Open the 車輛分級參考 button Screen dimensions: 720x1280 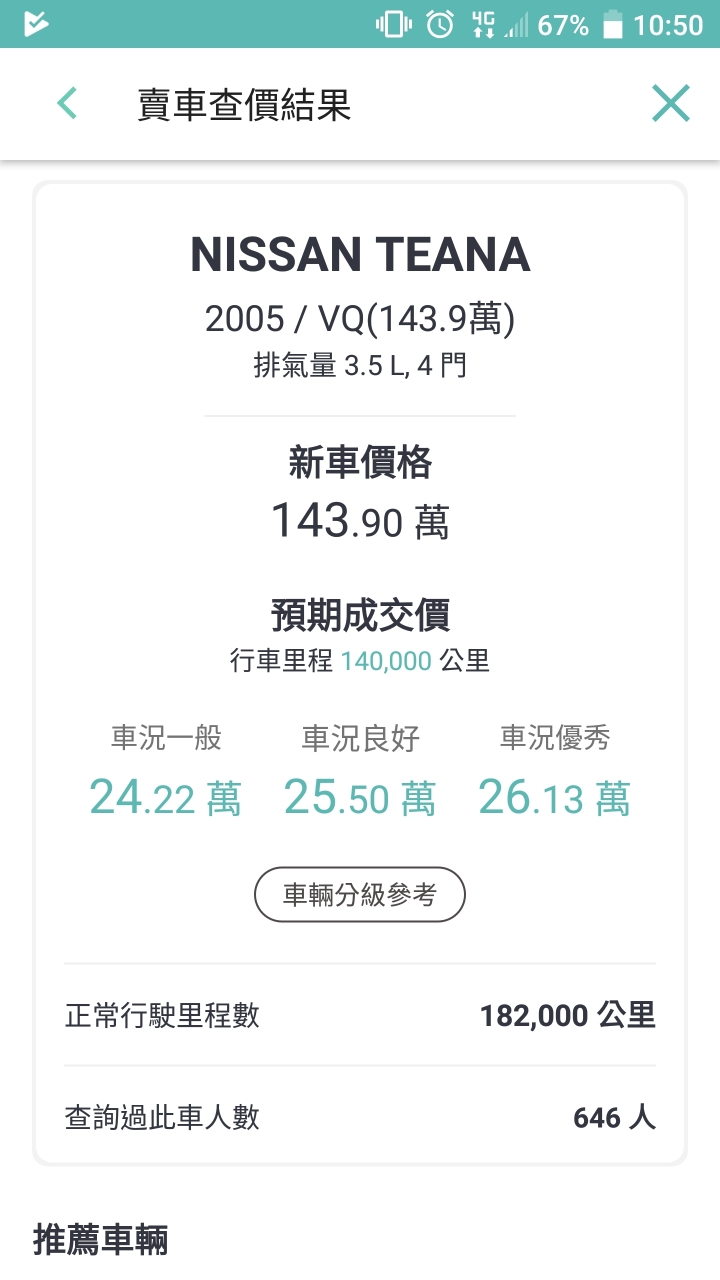(x=360, y=894)
